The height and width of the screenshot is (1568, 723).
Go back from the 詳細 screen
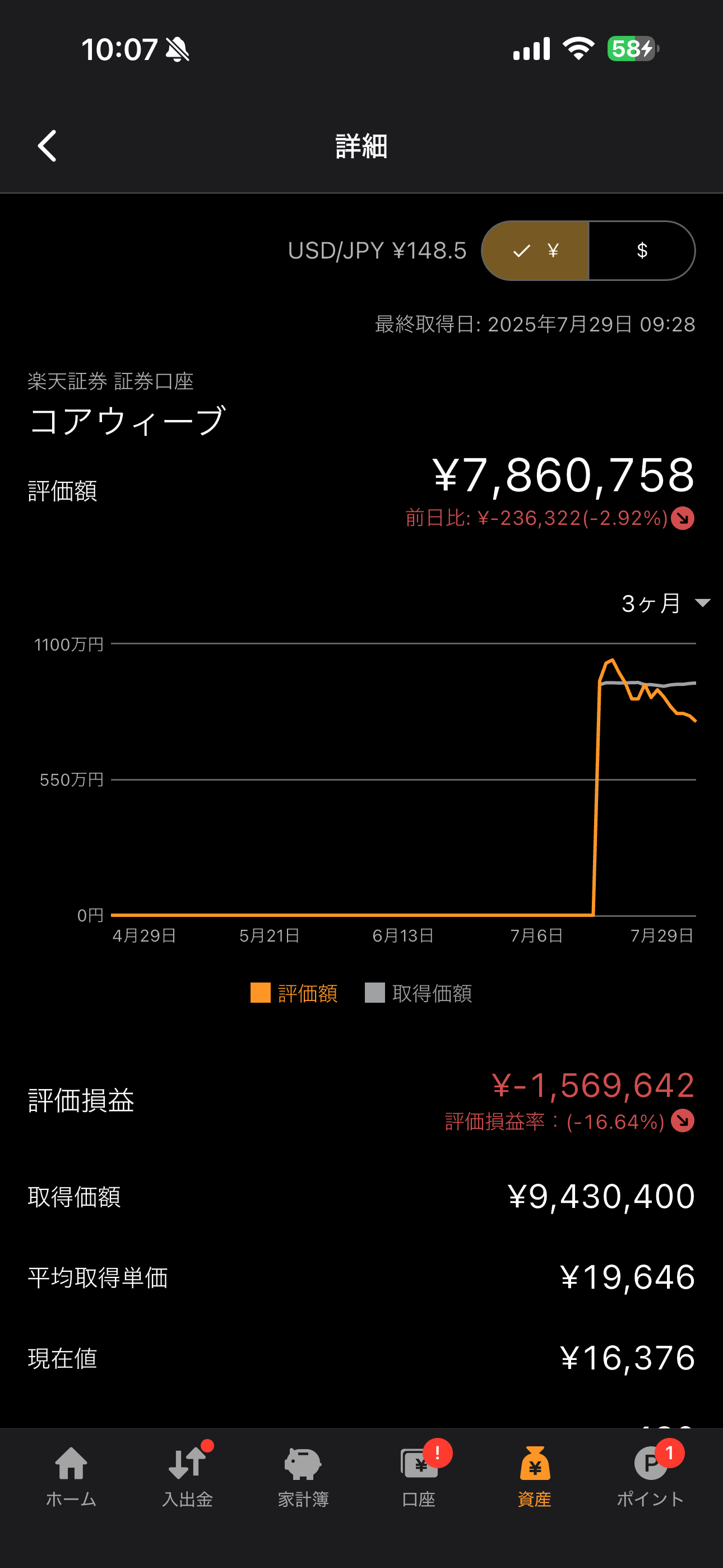[48, 146]
